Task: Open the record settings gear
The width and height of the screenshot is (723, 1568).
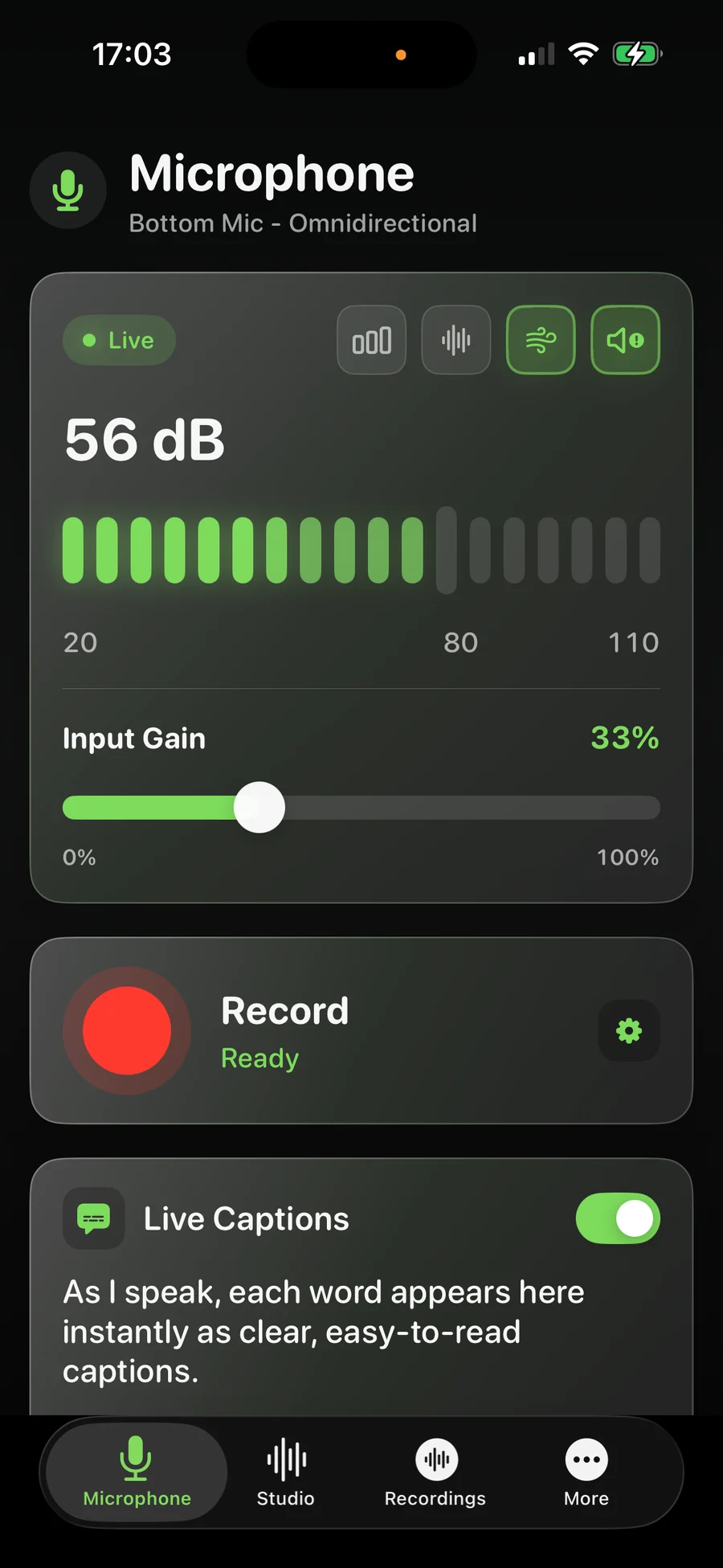Action: [x=629, y=1030]
